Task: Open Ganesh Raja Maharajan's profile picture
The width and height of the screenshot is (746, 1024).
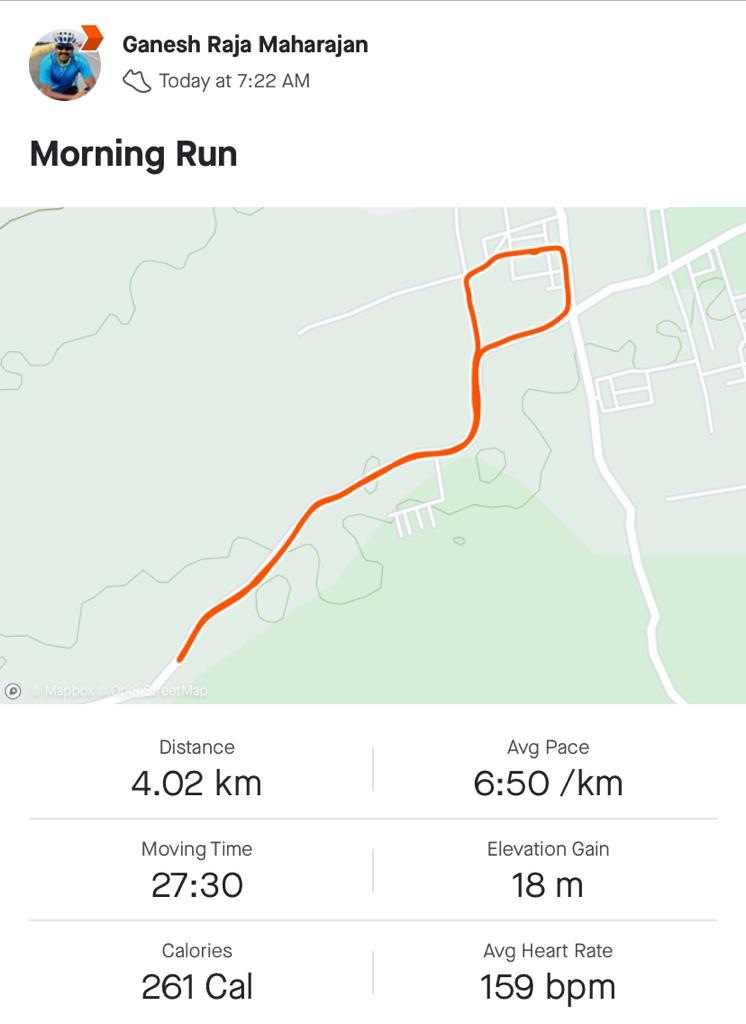Action: [x=64, y=64]
